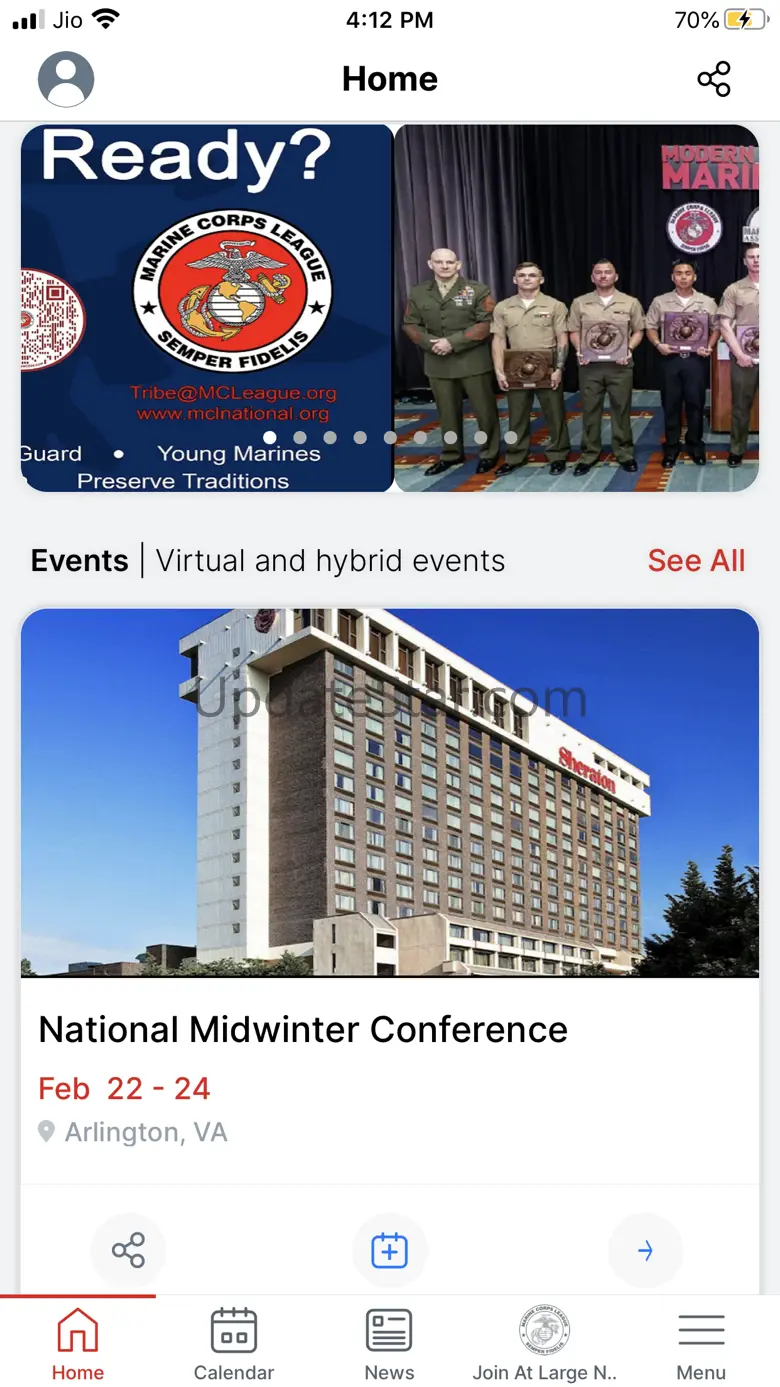780x1387 pixels.
Task: See all events
Action: [x=696, y=561]
